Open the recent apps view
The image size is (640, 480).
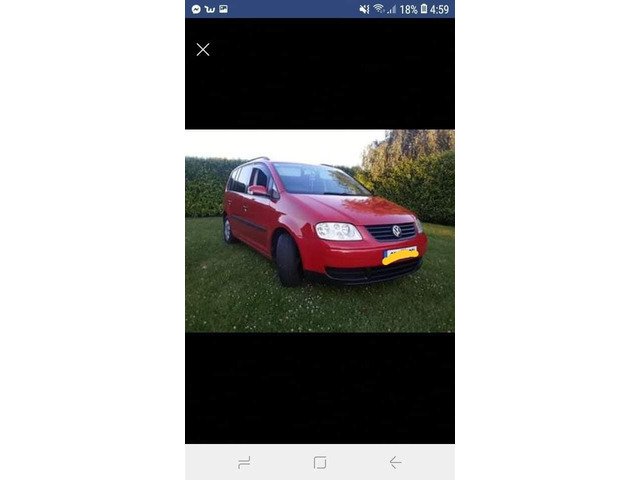[x=244, y=462]
